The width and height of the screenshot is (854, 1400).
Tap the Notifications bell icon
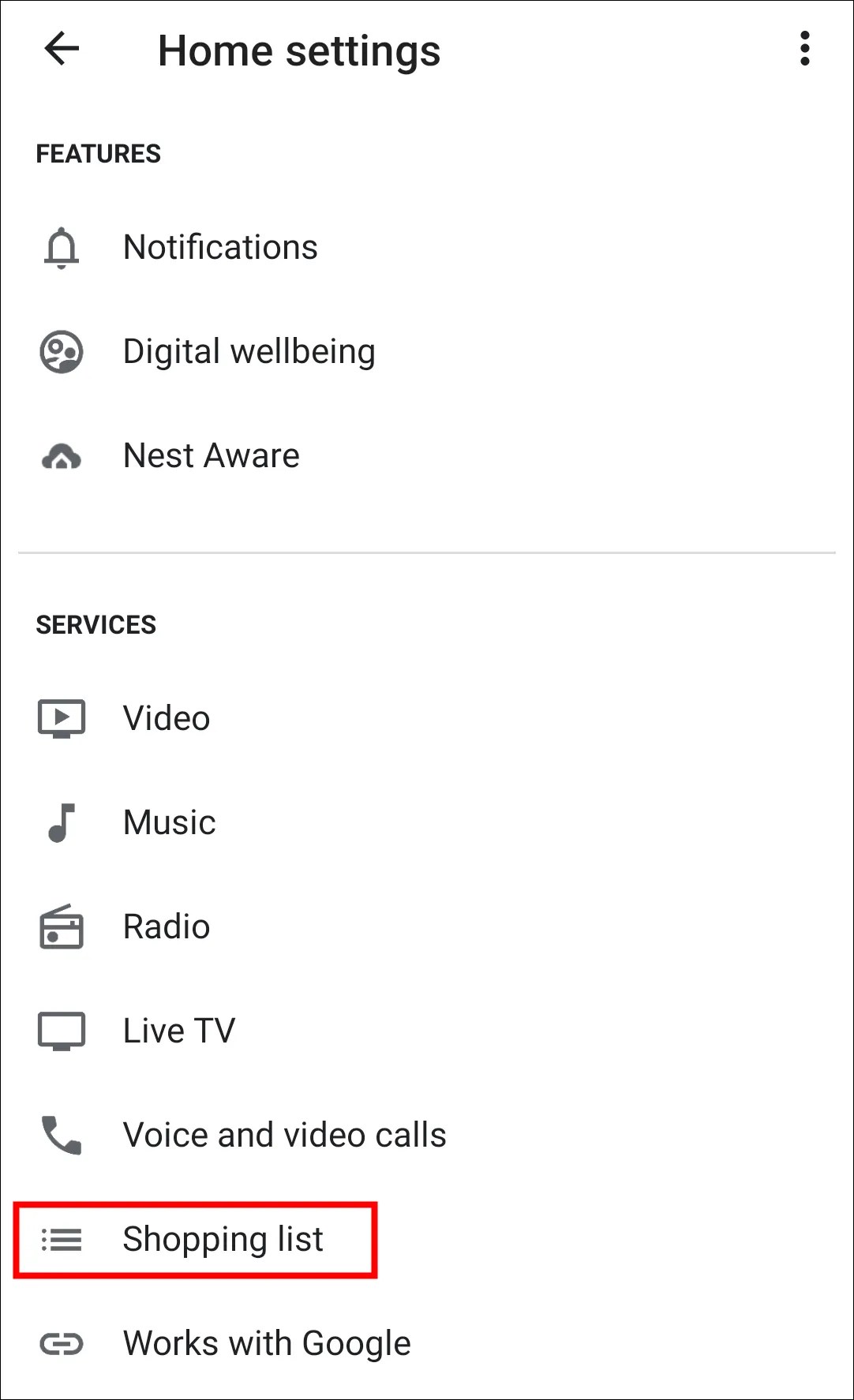(61, 247)
